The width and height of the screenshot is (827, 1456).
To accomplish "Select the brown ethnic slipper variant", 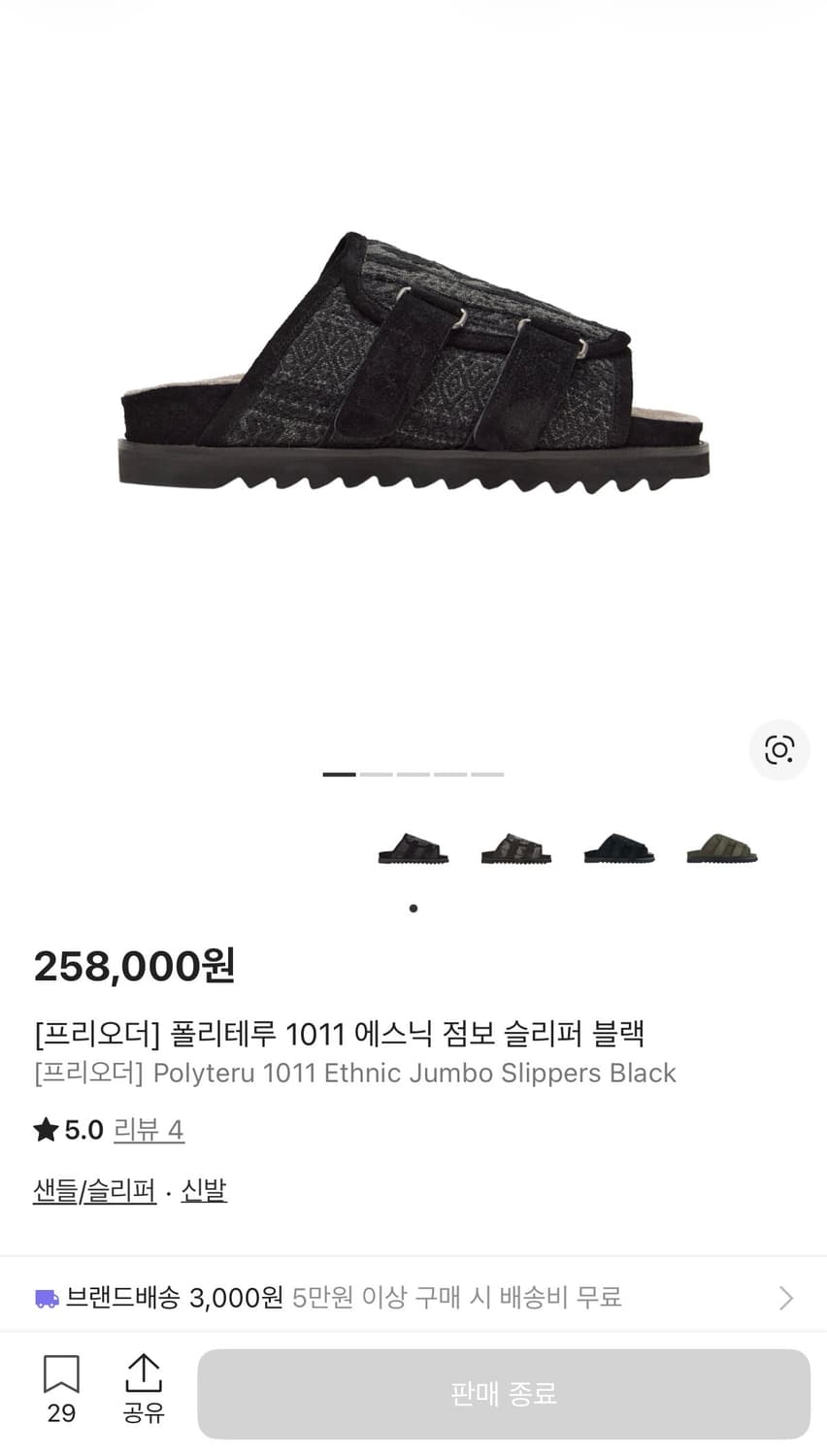I will (x=516, y=849).
